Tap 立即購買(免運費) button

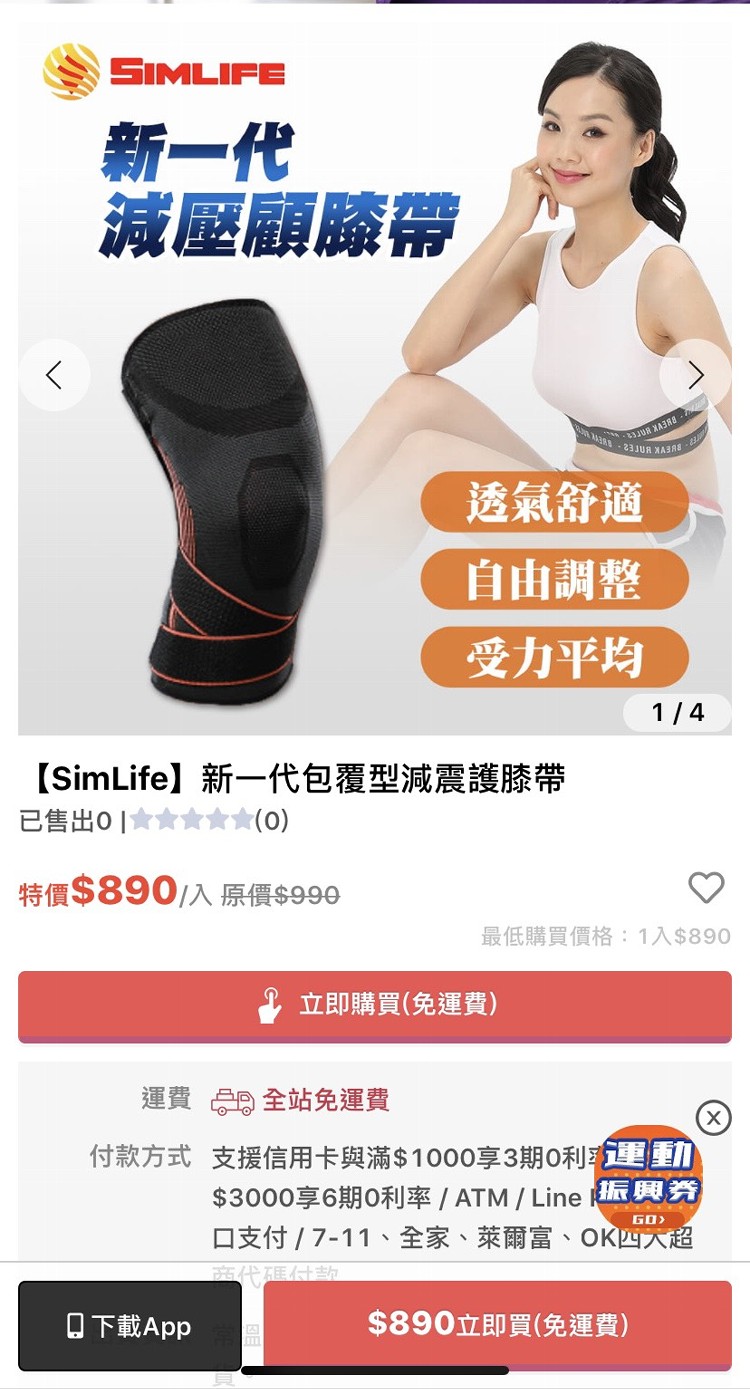tap(375, 1005)
